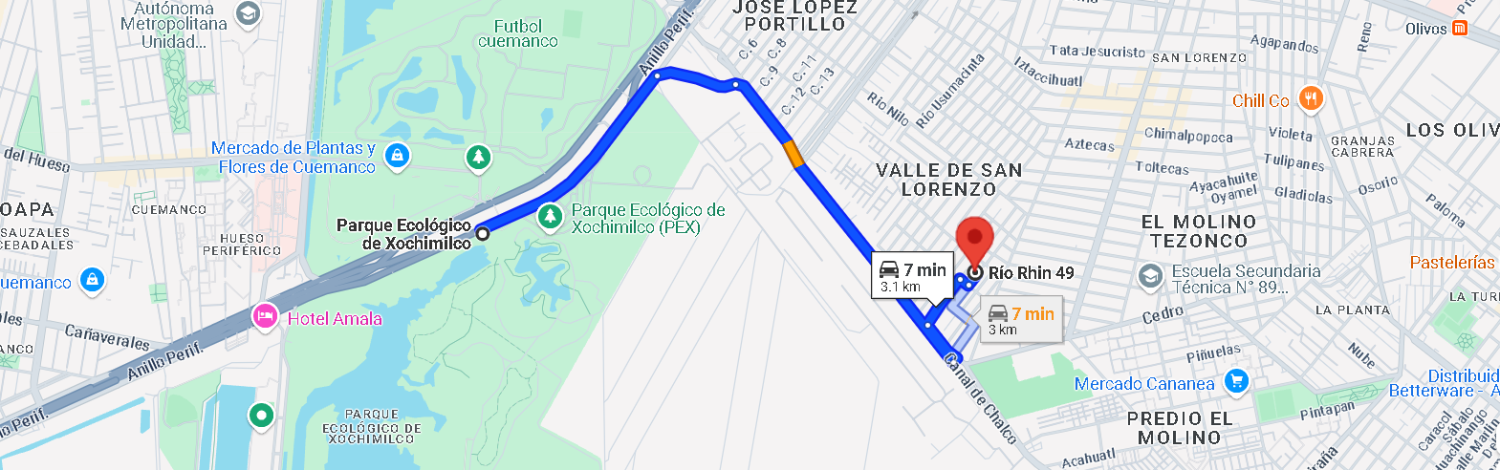Tap the Futbol cuemanco place label
Viewport: 1500px width, 470px height.
point(517,33)
